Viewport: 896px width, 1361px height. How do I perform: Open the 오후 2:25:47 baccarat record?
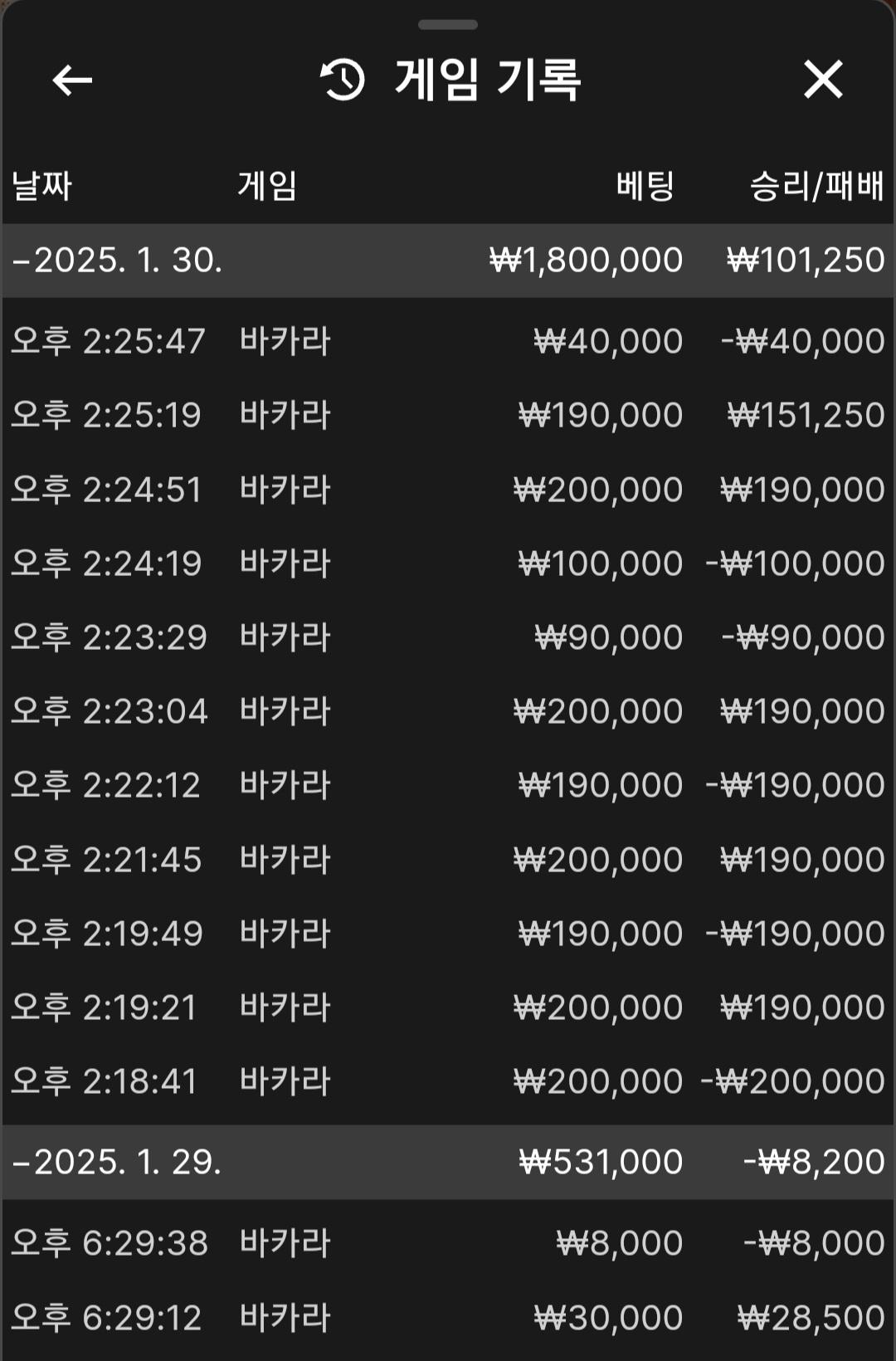(x=448, y=341)
